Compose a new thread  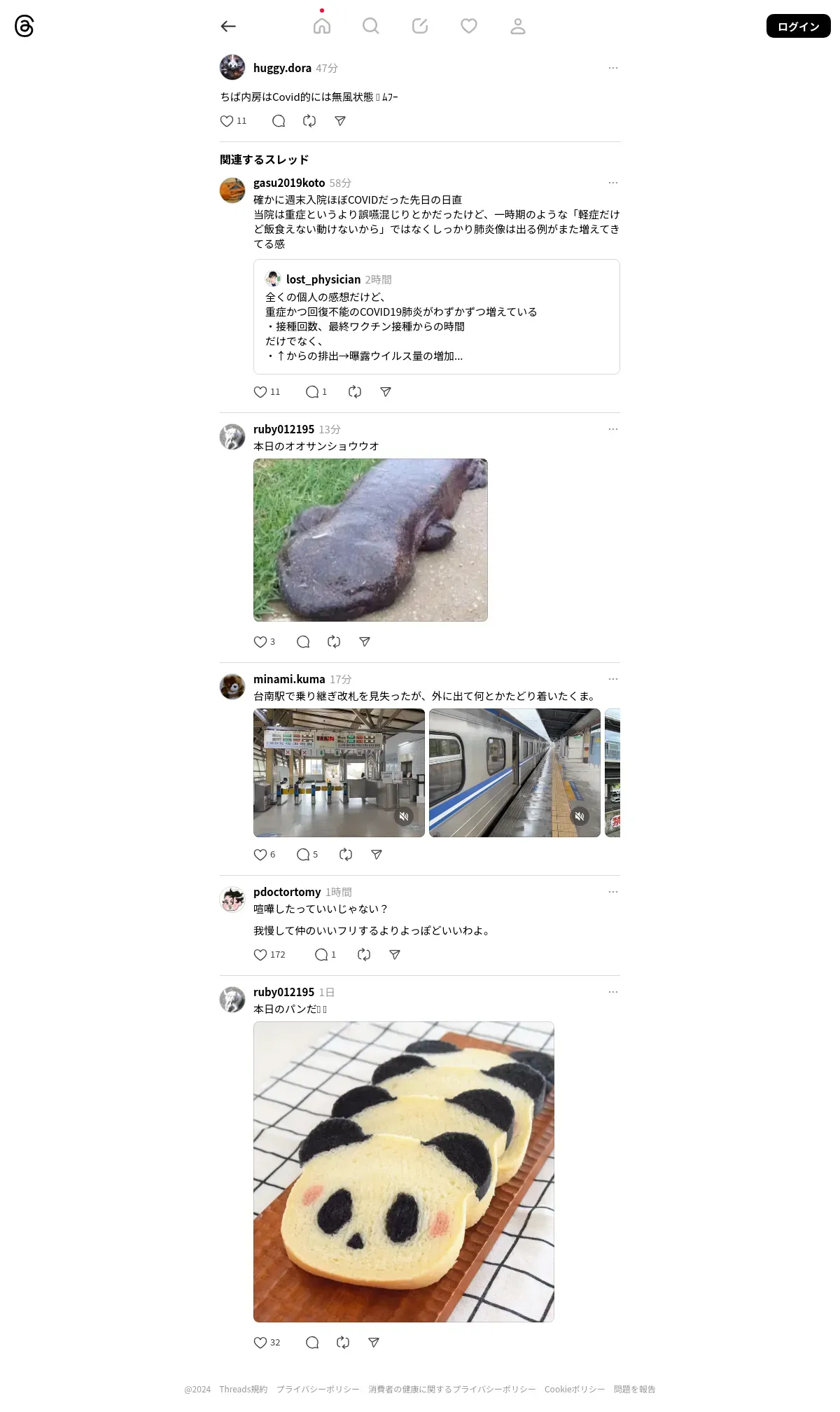pyautogui.click(x=420, y=27)
